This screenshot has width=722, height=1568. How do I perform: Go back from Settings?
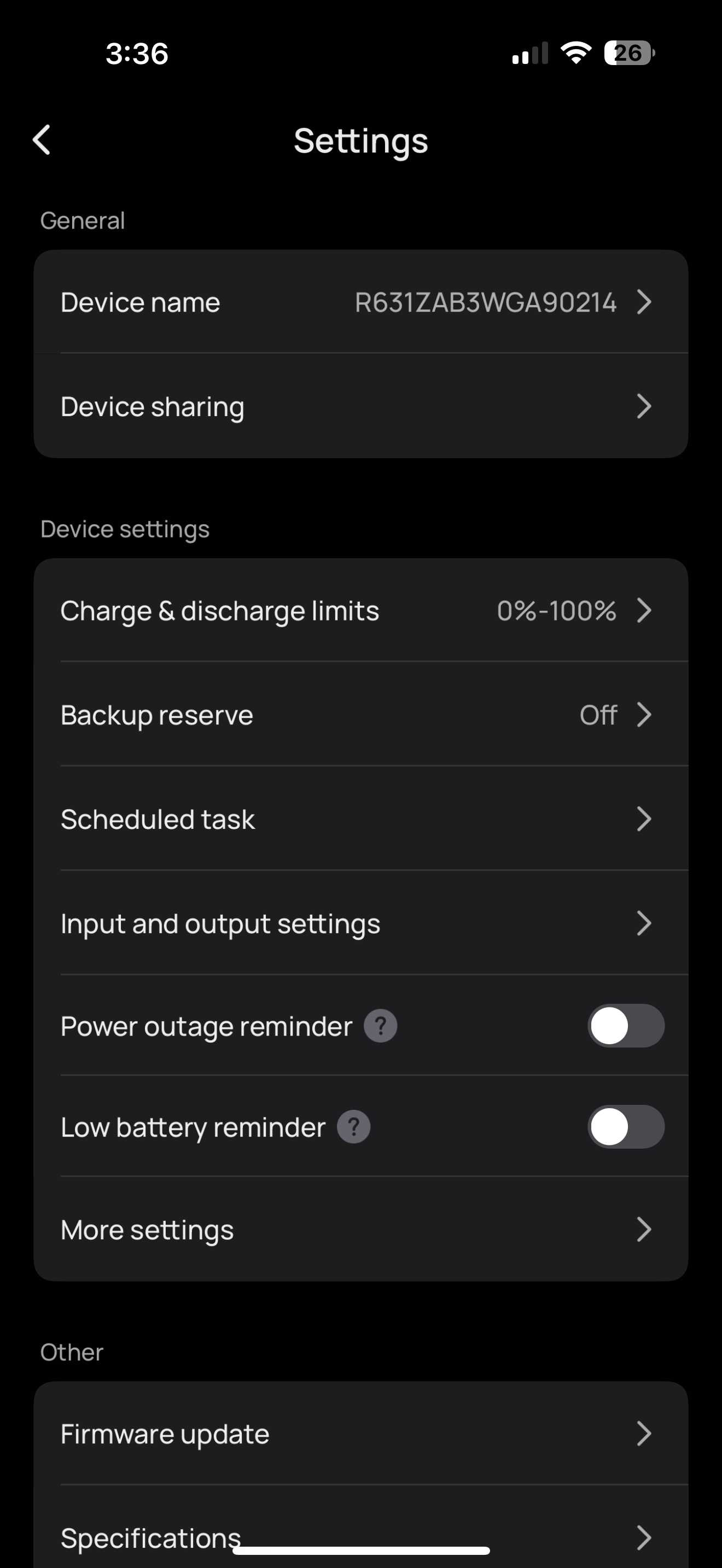[x=42, y=141]
